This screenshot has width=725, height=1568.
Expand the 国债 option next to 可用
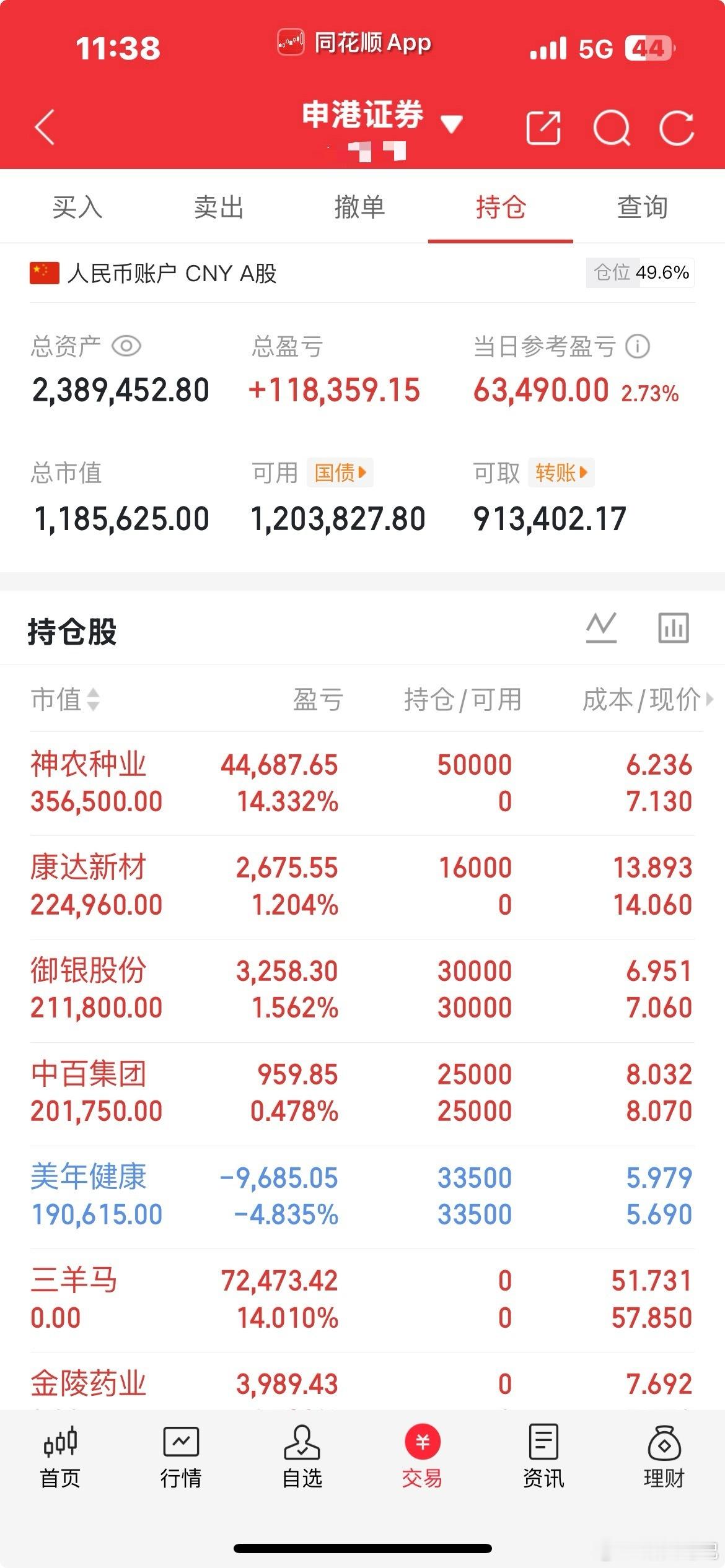coord(341,473)
